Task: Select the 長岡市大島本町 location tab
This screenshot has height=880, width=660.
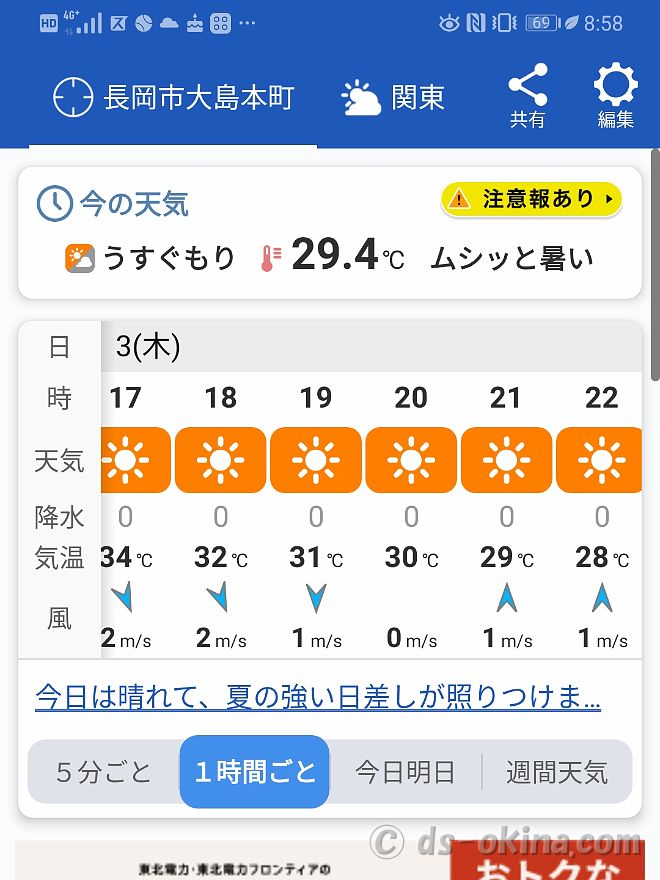Action: pos(174,98)
